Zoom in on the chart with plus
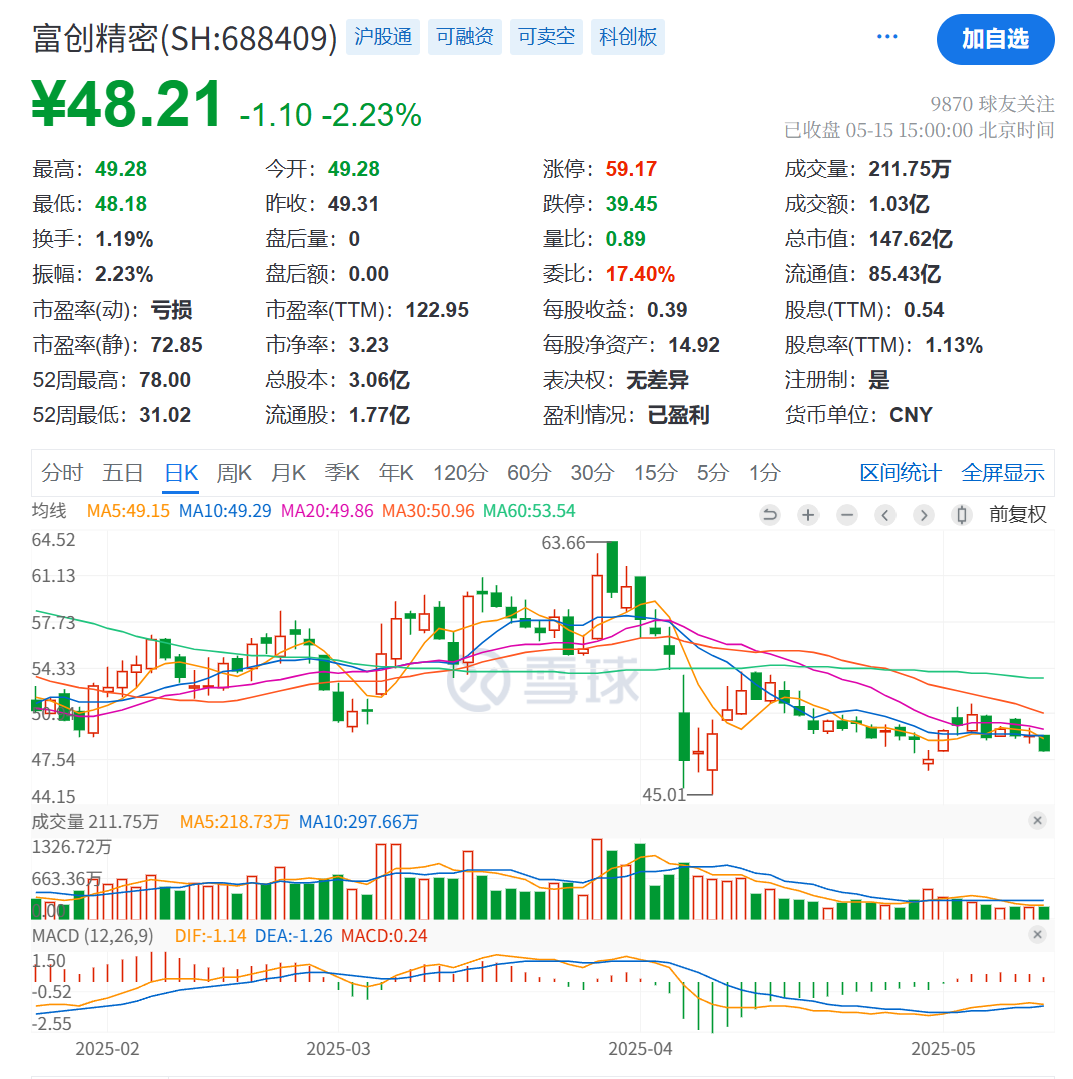This screenshot has height=1079, width=1073. pyautogui.click(x=808, y=515)
